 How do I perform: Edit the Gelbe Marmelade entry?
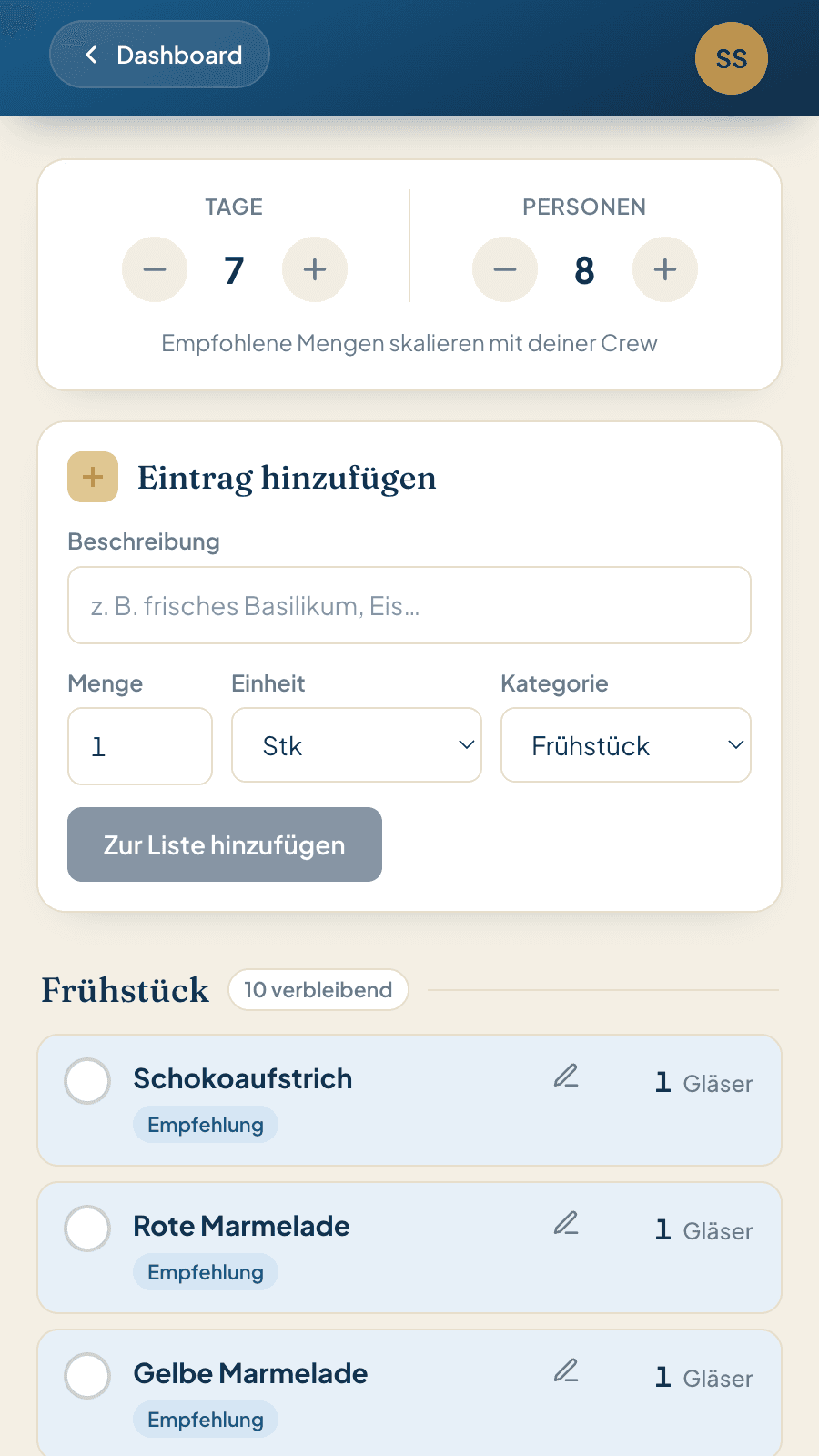pos(566,1371)
